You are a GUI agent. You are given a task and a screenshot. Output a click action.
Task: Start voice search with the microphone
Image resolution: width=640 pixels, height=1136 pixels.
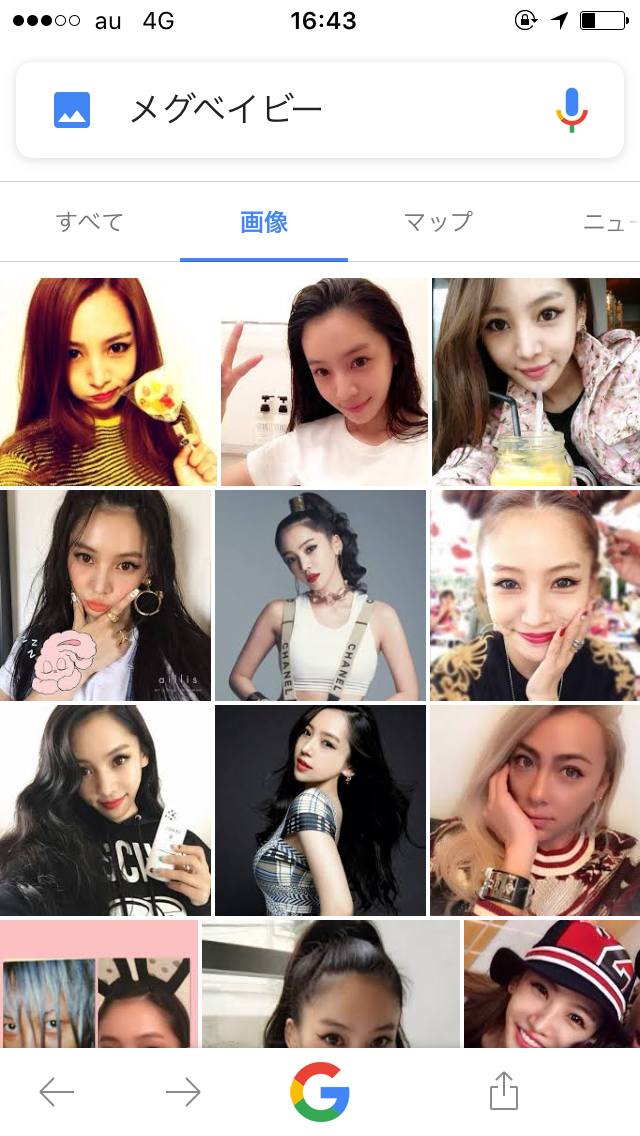pyautogui.click(x=572, y=110)
